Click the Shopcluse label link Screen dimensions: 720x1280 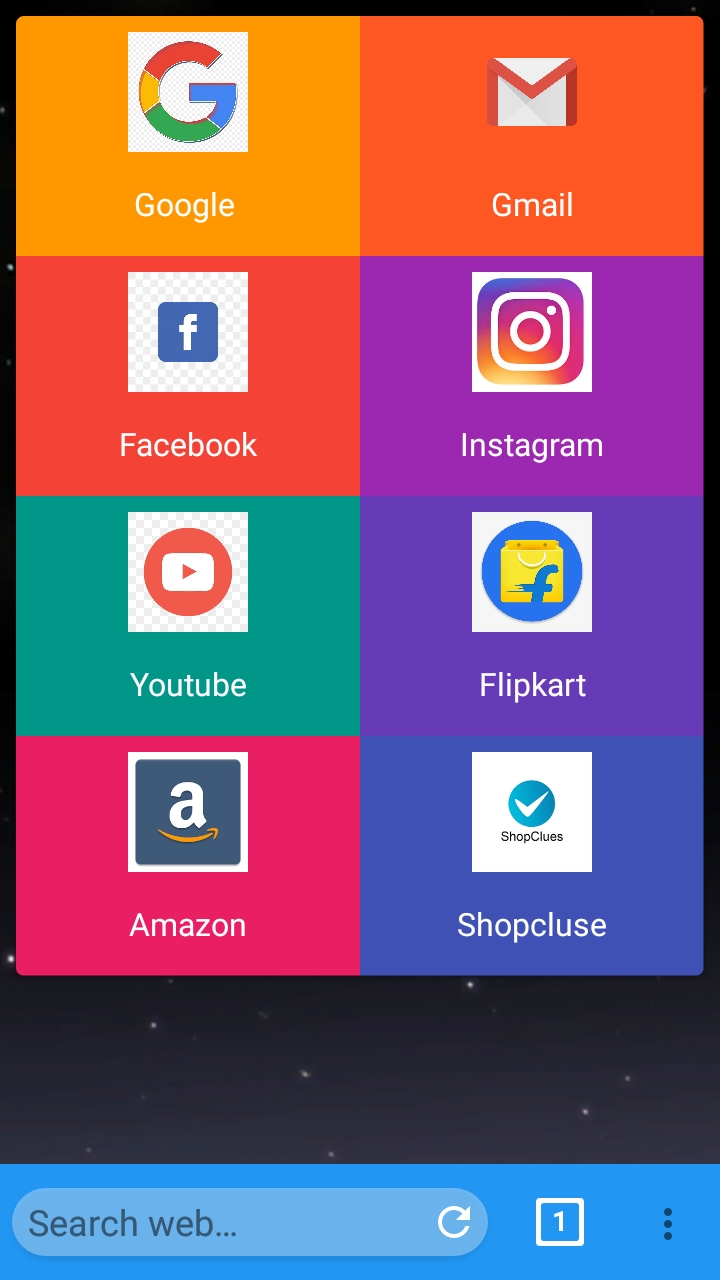pyautogui.click(x=531, y=925)
